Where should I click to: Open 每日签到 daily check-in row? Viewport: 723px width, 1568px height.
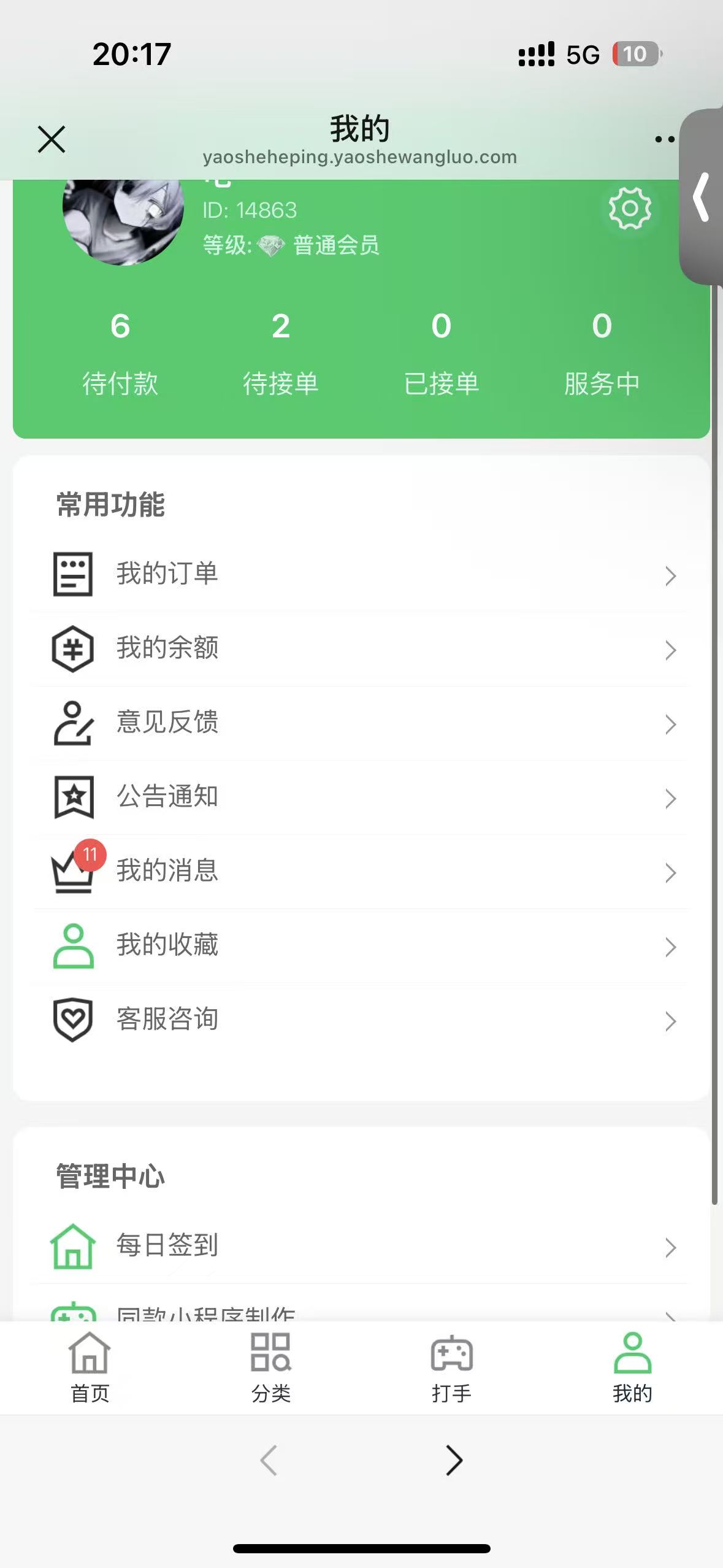(x=362, y=1246)
